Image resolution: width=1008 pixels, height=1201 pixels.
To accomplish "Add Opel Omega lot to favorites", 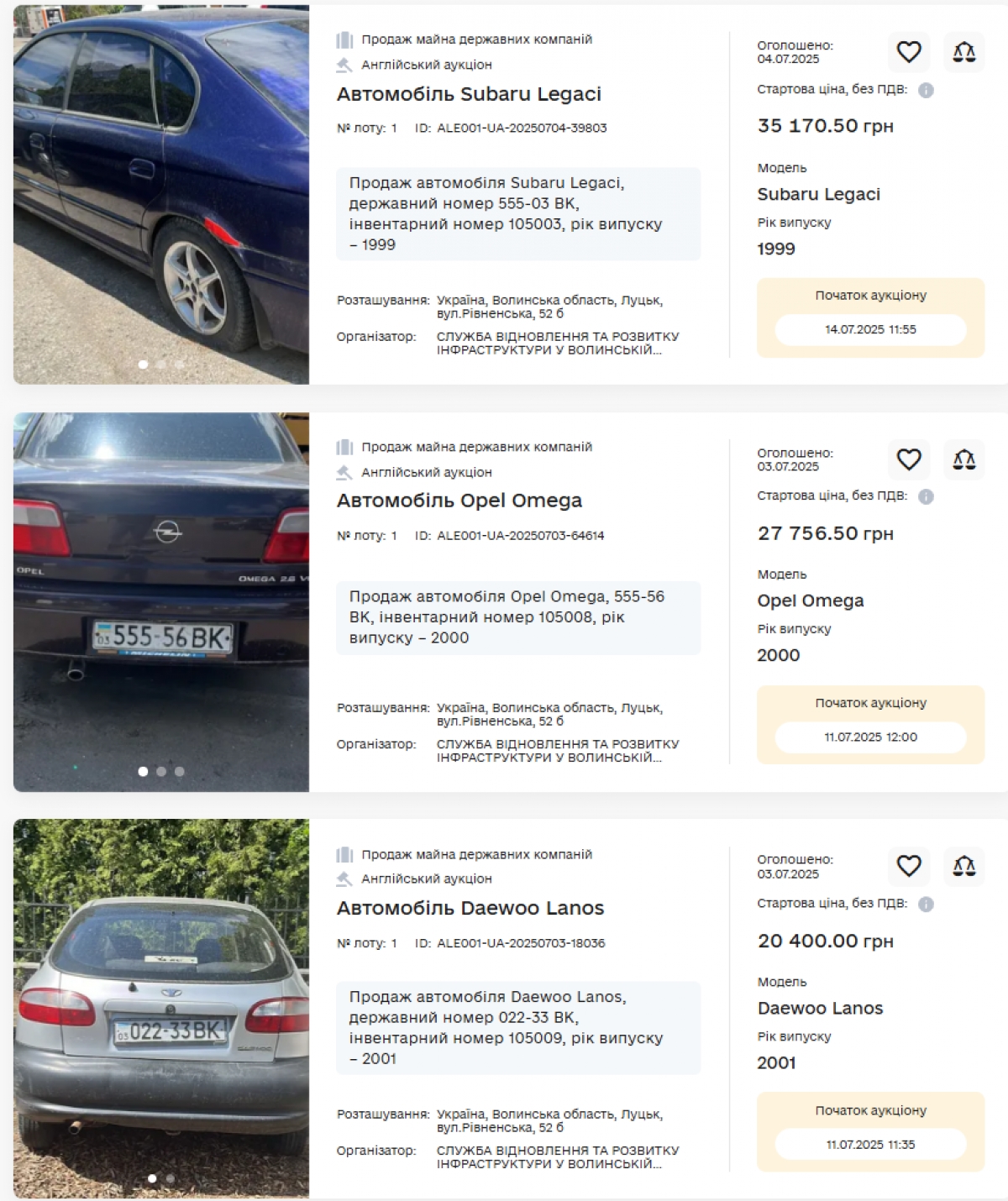I will 909,459.
